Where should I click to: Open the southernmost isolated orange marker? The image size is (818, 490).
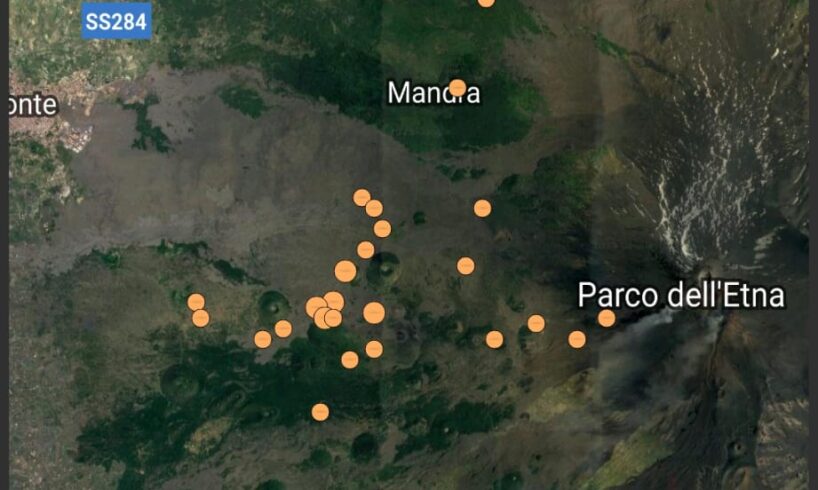(320, 412)
